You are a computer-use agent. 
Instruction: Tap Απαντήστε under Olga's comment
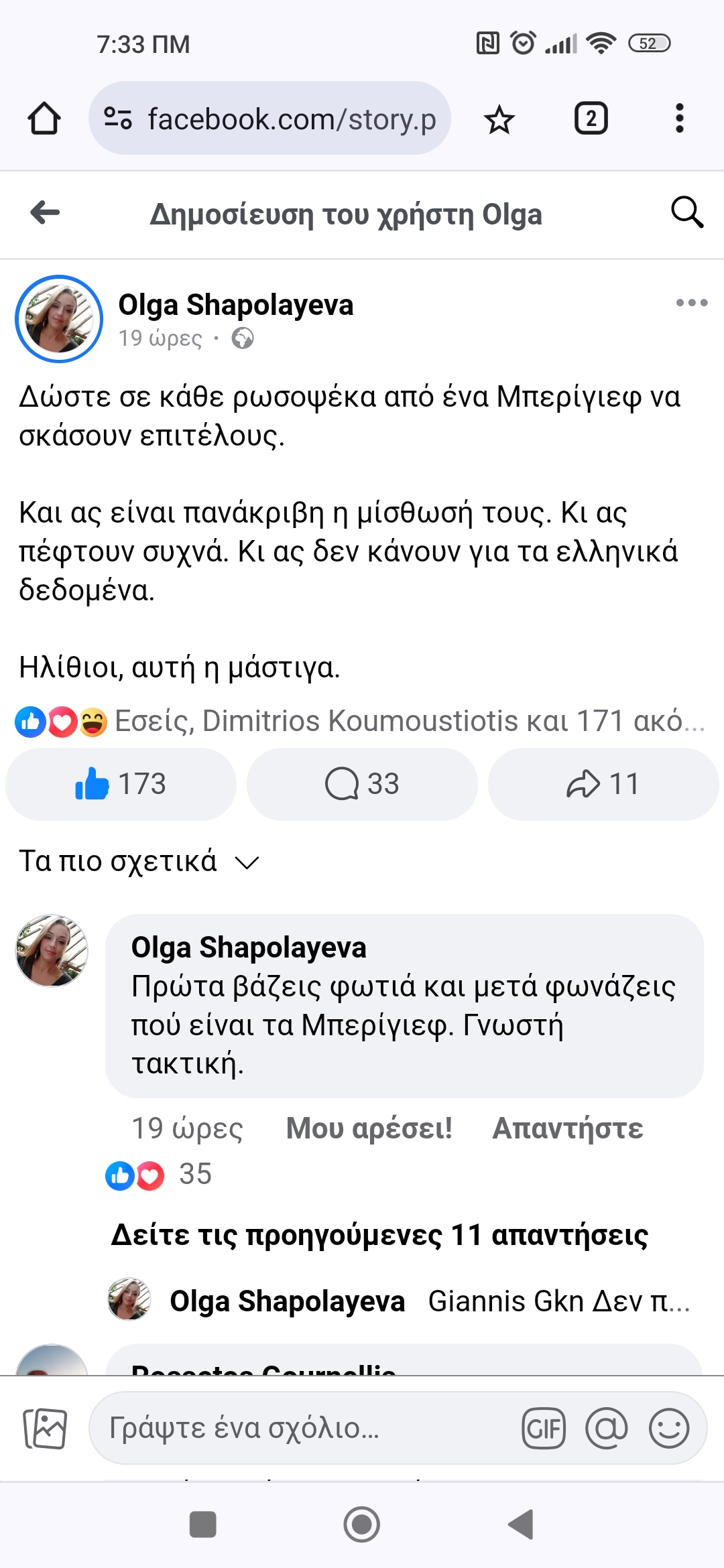[567, 1128]
